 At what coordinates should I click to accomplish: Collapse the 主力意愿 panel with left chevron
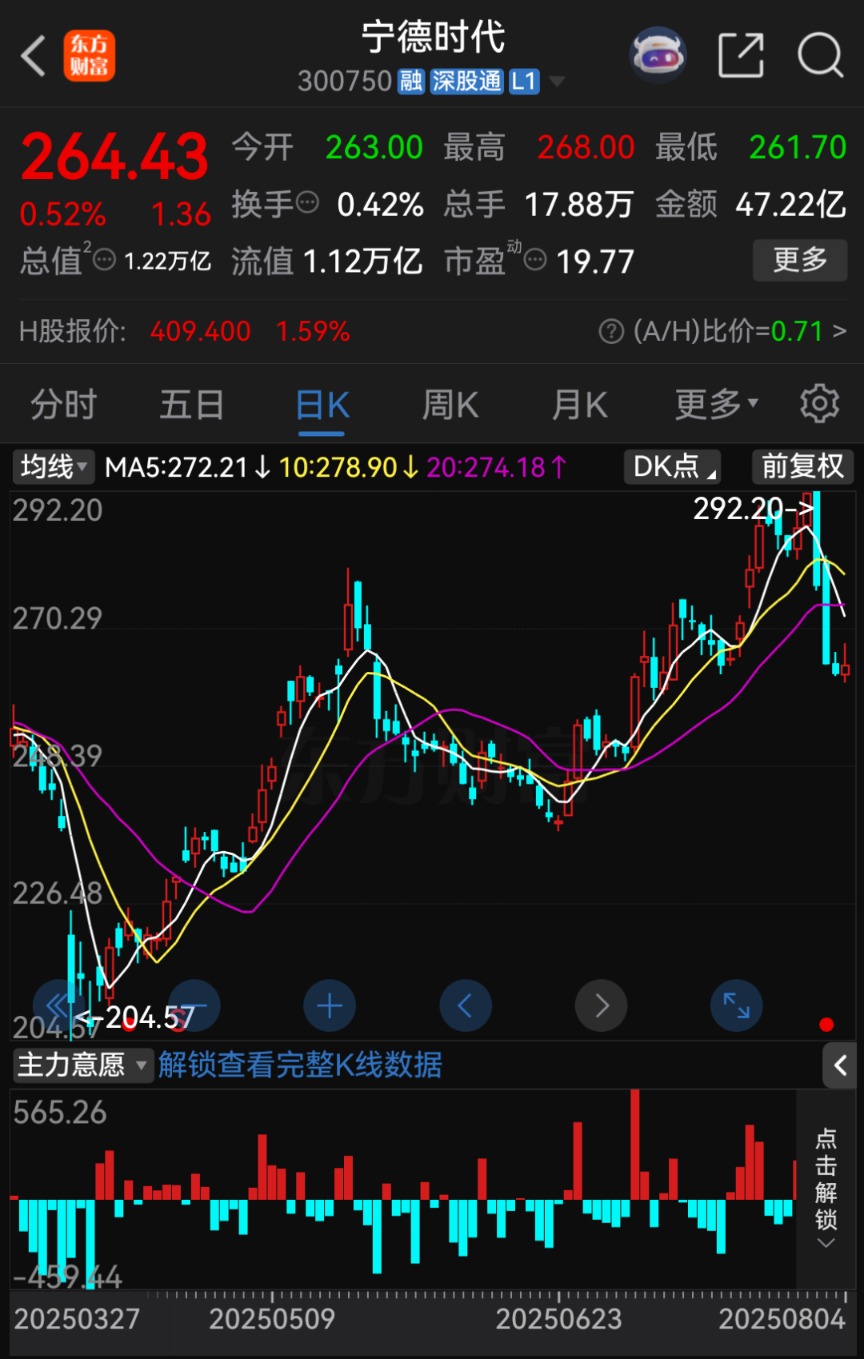(x=841, y=1066)
